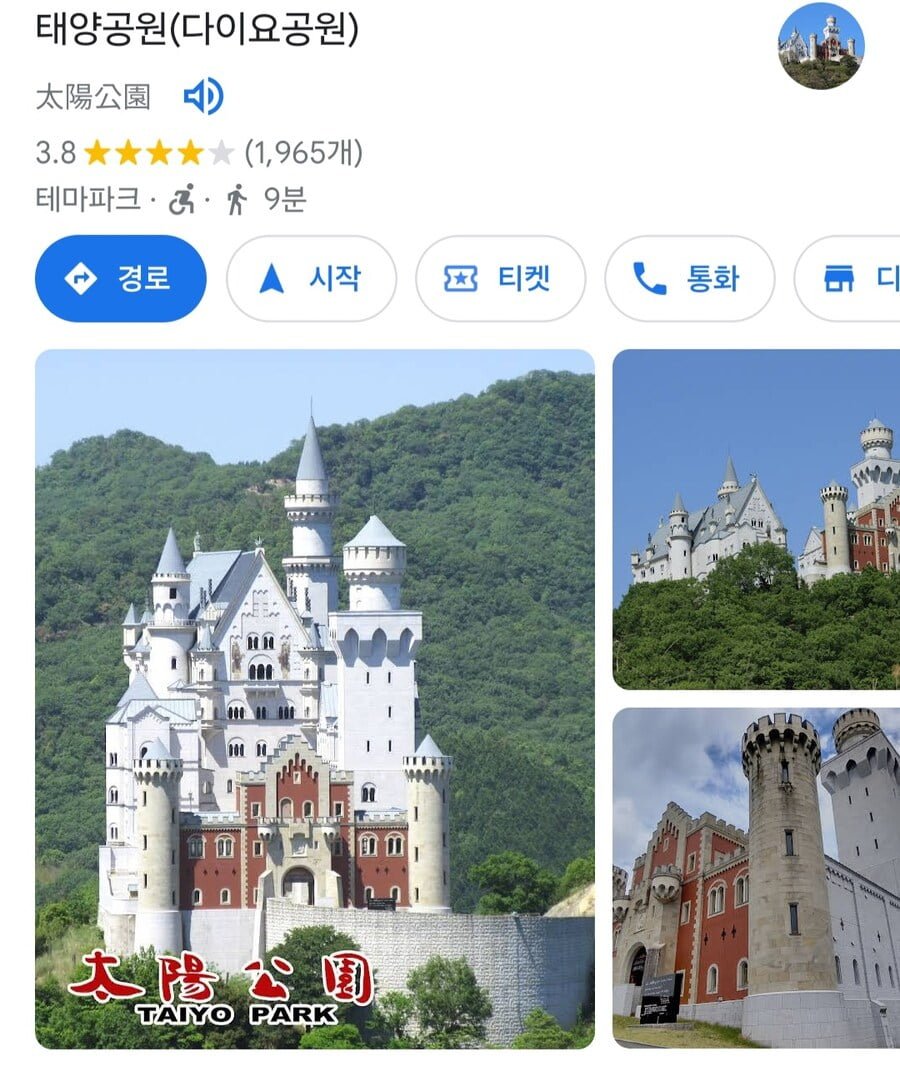Play the pronunciation of 太陽公園
The image size is (900, 1077).
pyautogui.click(x=203, y=97)
